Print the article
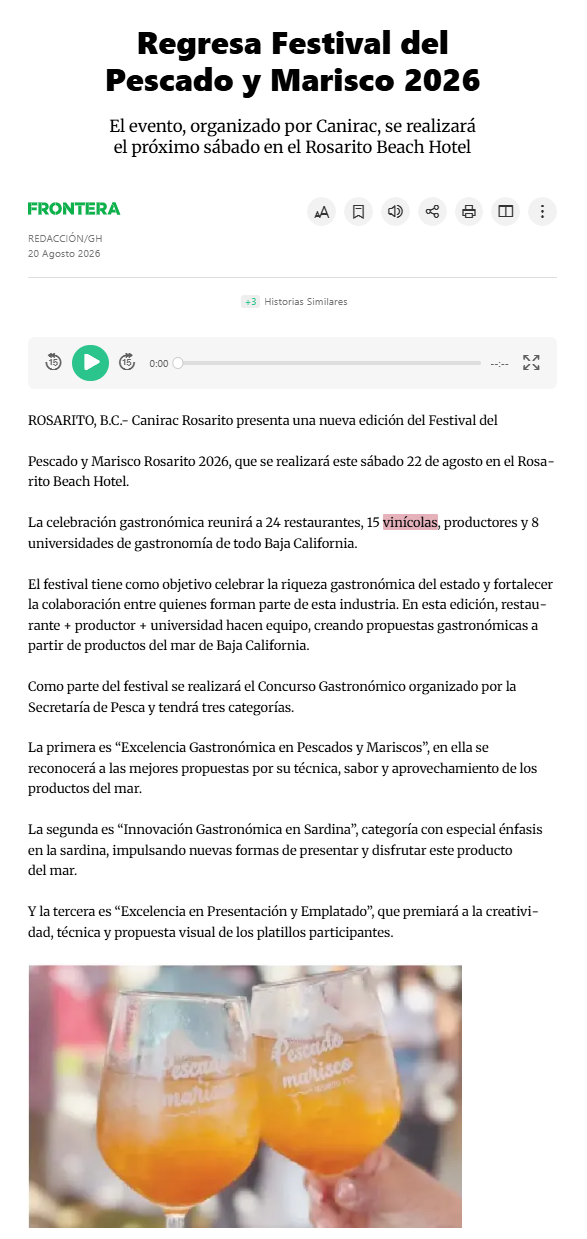587x1239 pixels. pos(469,212)
